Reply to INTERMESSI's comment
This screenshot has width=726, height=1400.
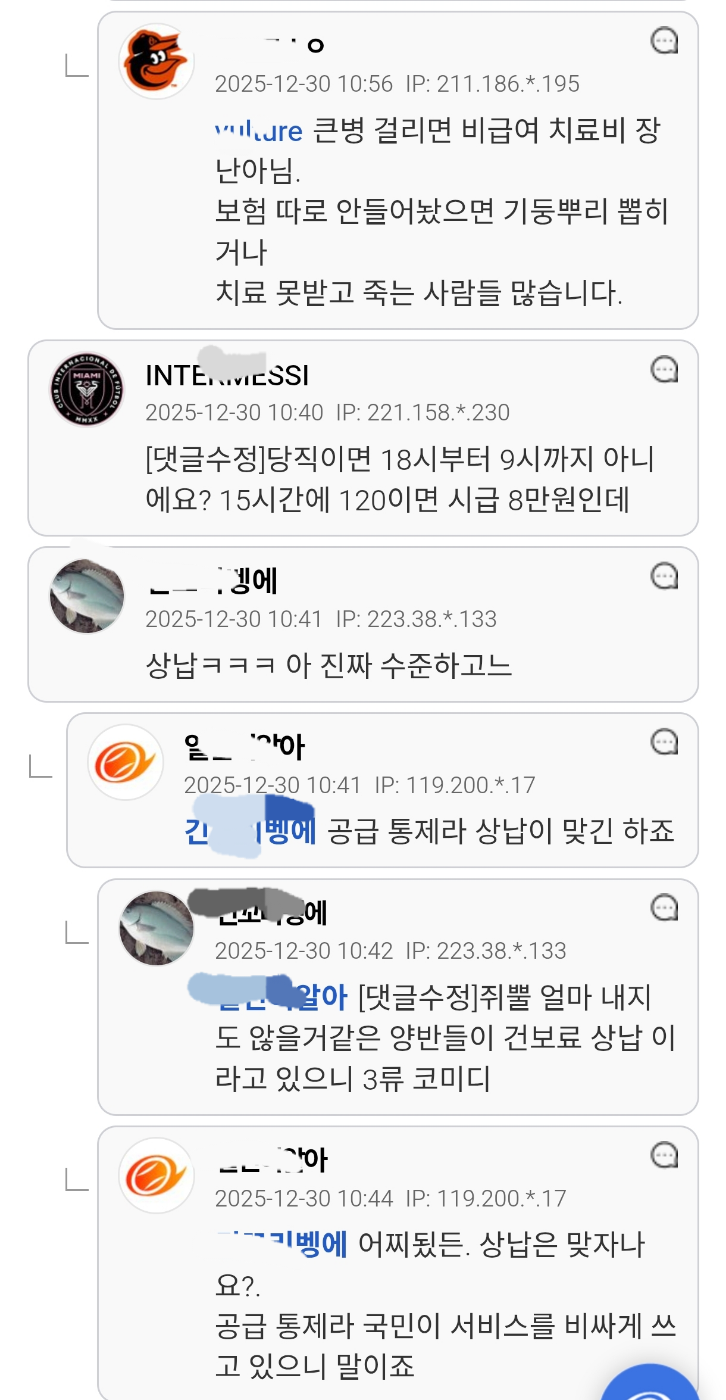tap(665, 370)
